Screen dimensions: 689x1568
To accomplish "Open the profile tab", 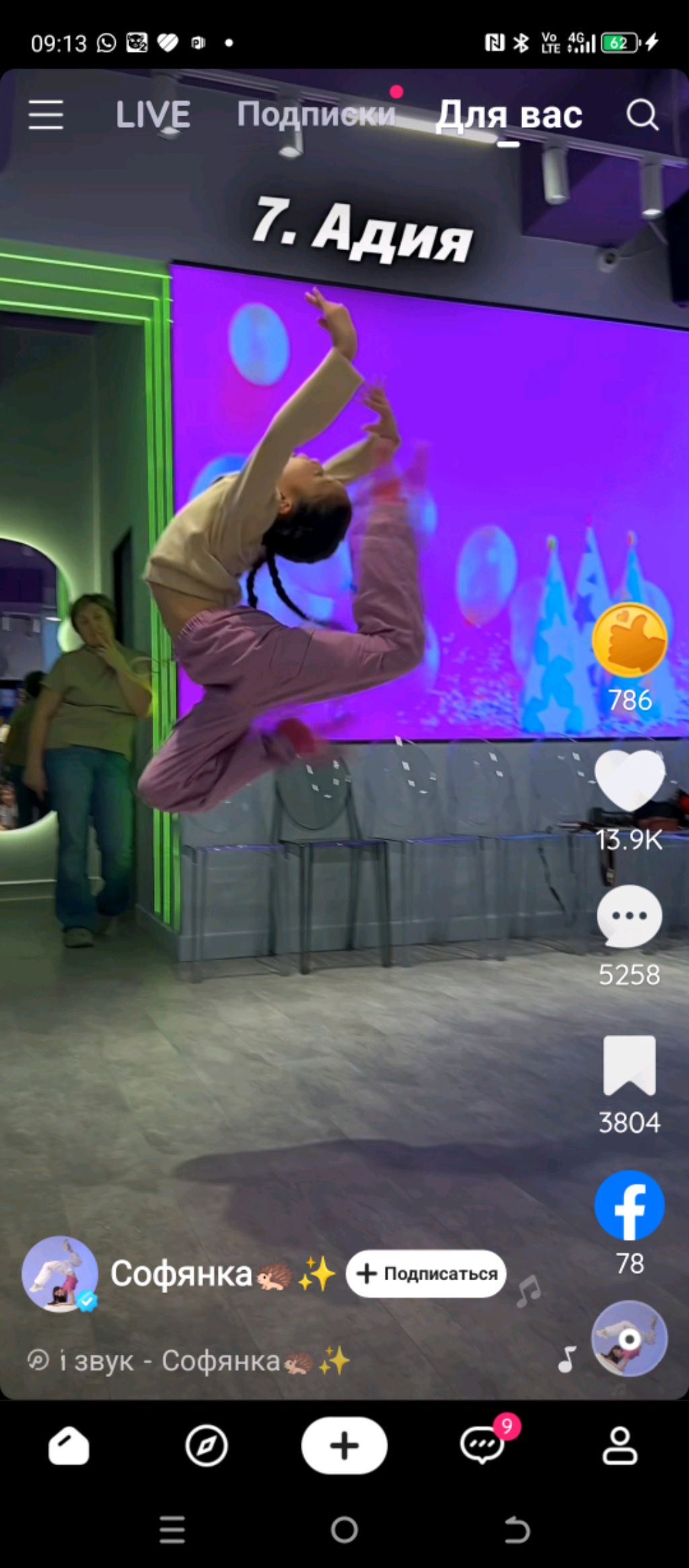I will (620, 1446).
